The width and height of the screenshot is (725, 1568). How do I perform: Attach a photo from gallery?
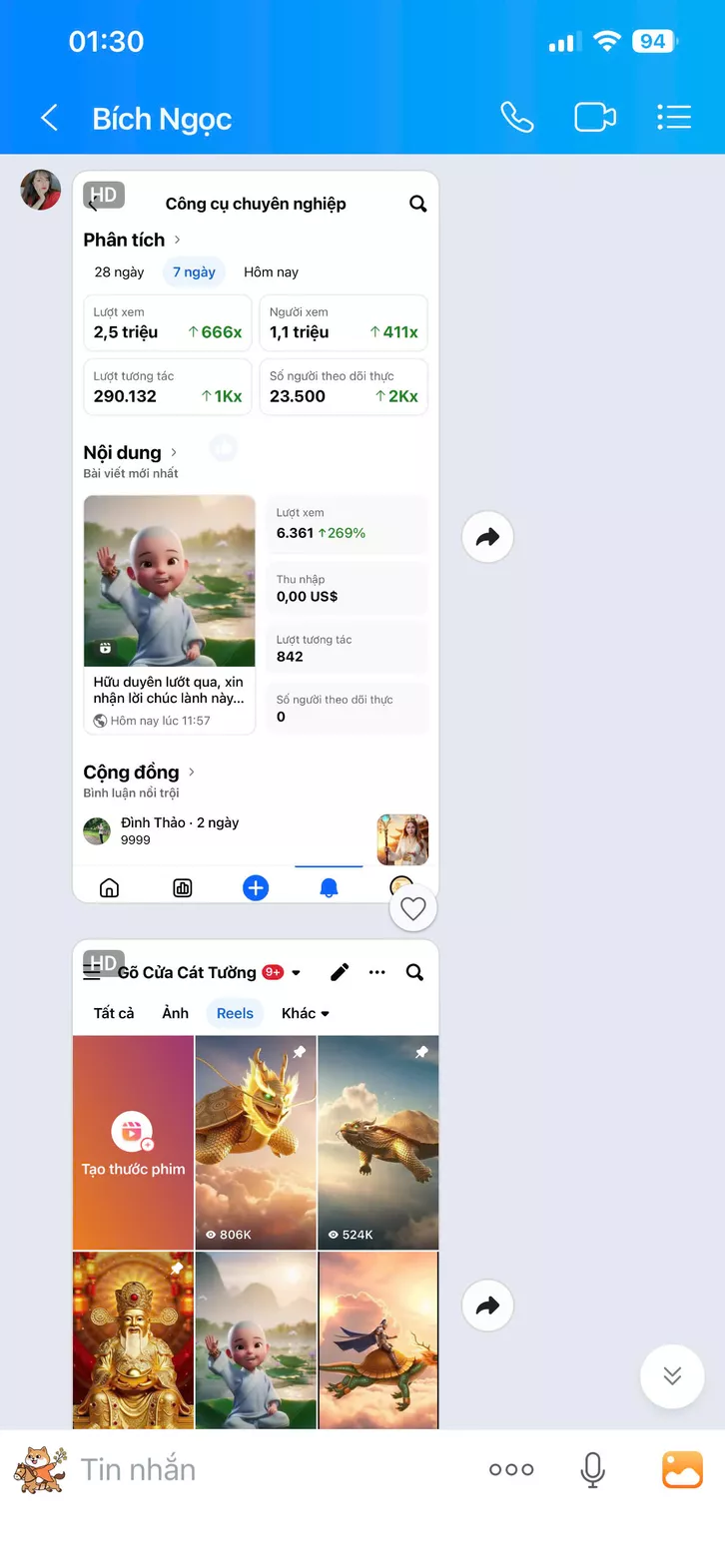(x=682, y=1469)
